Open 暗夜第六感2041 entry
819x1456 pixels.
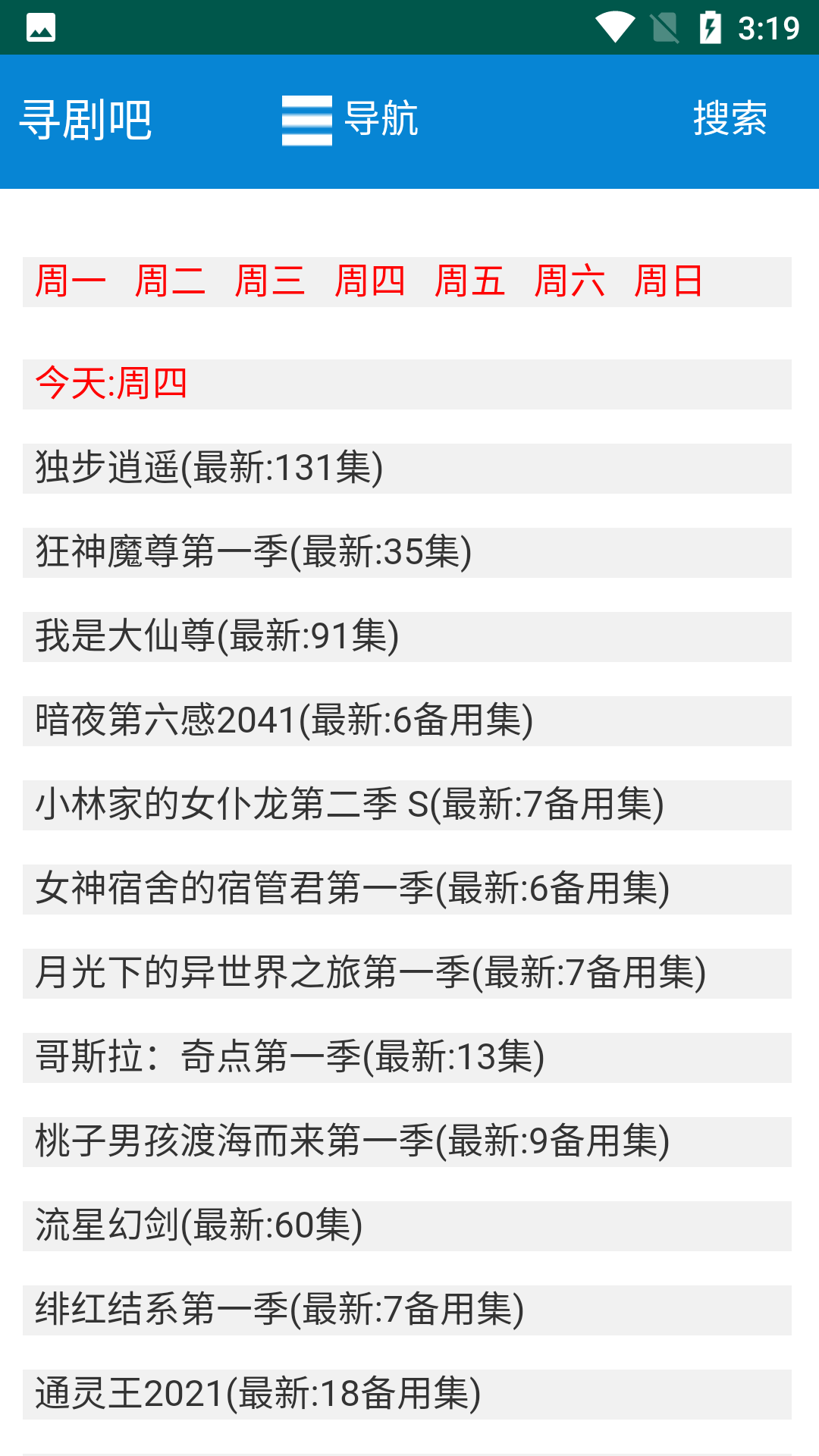click(x=407, y=721)
